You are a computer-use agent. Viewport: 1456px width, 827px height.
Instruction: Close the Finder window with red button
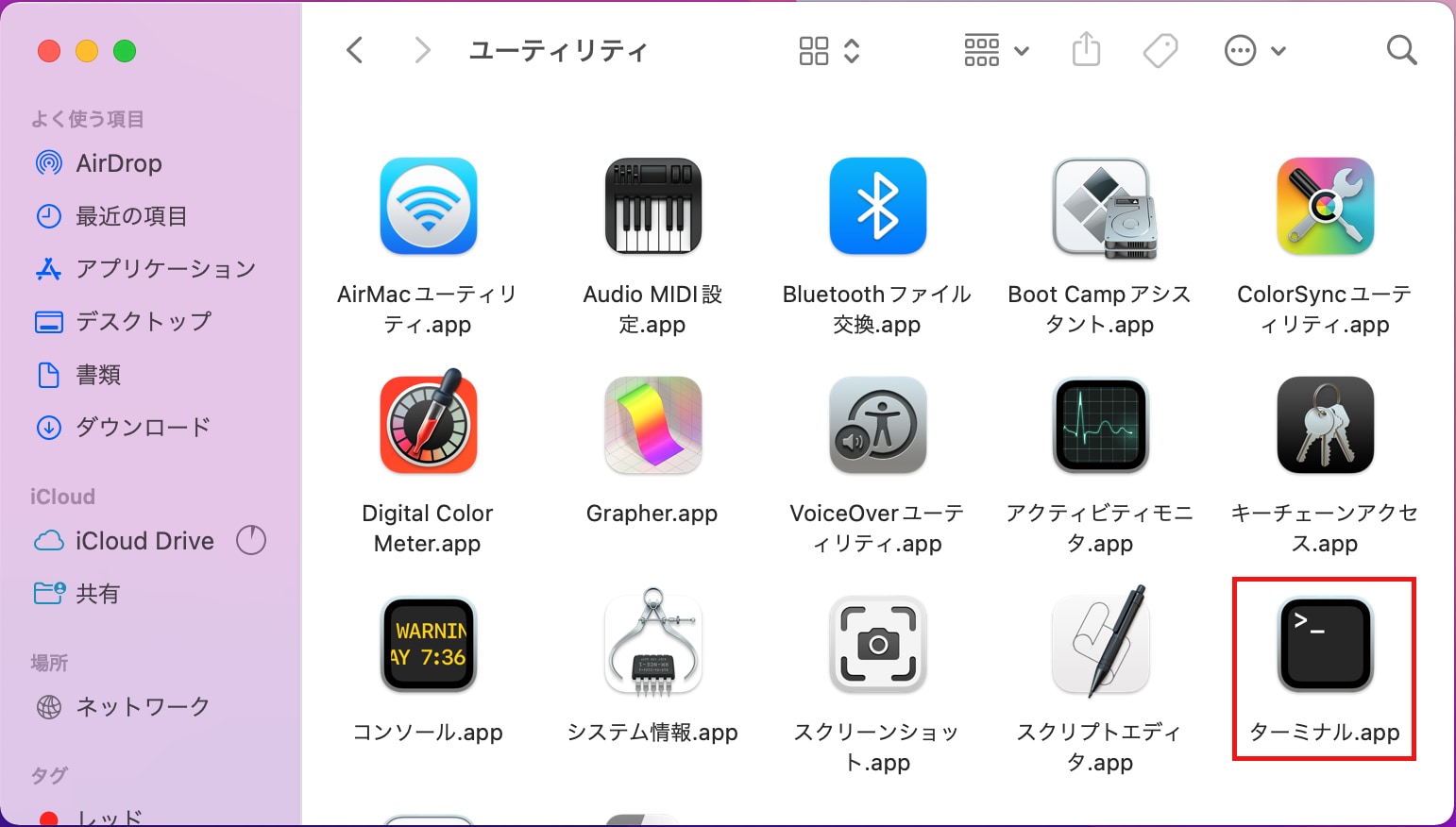[x=49, y=51]
